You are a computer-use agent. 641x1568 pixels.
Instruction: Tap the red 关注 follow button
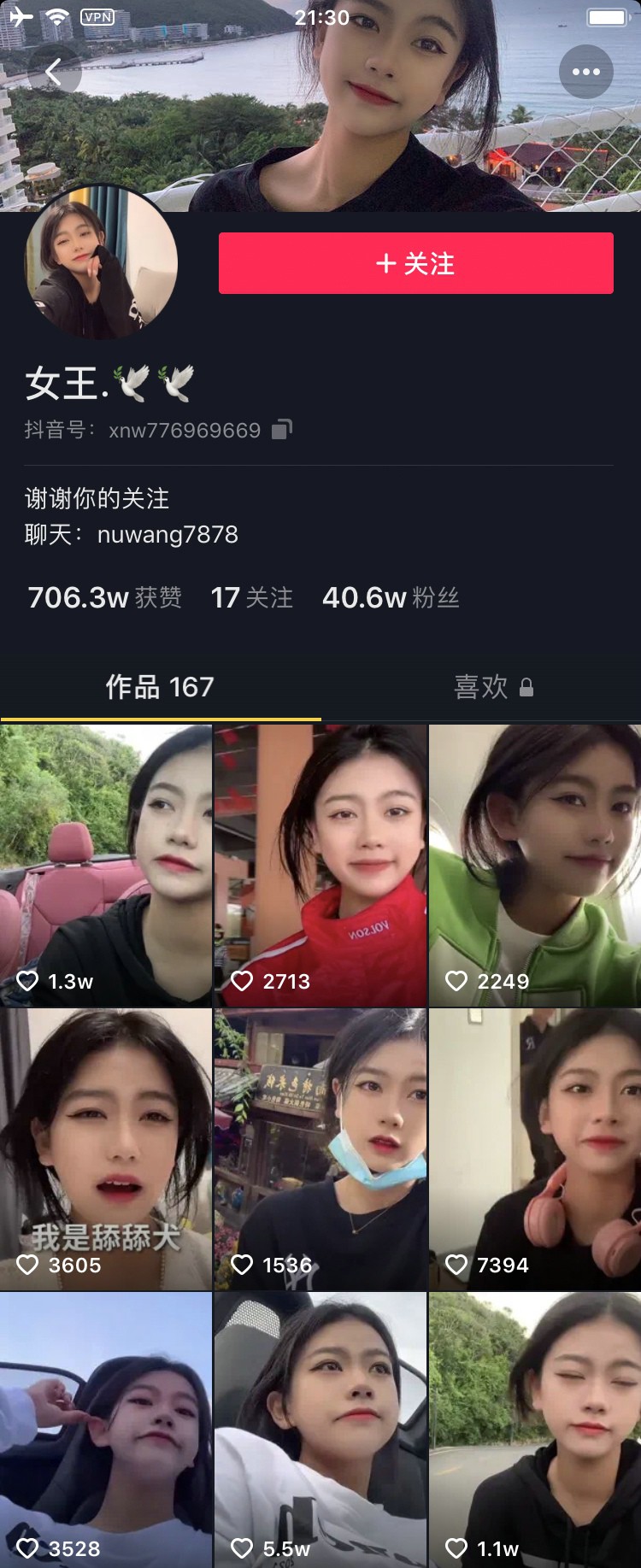(415, 263)
